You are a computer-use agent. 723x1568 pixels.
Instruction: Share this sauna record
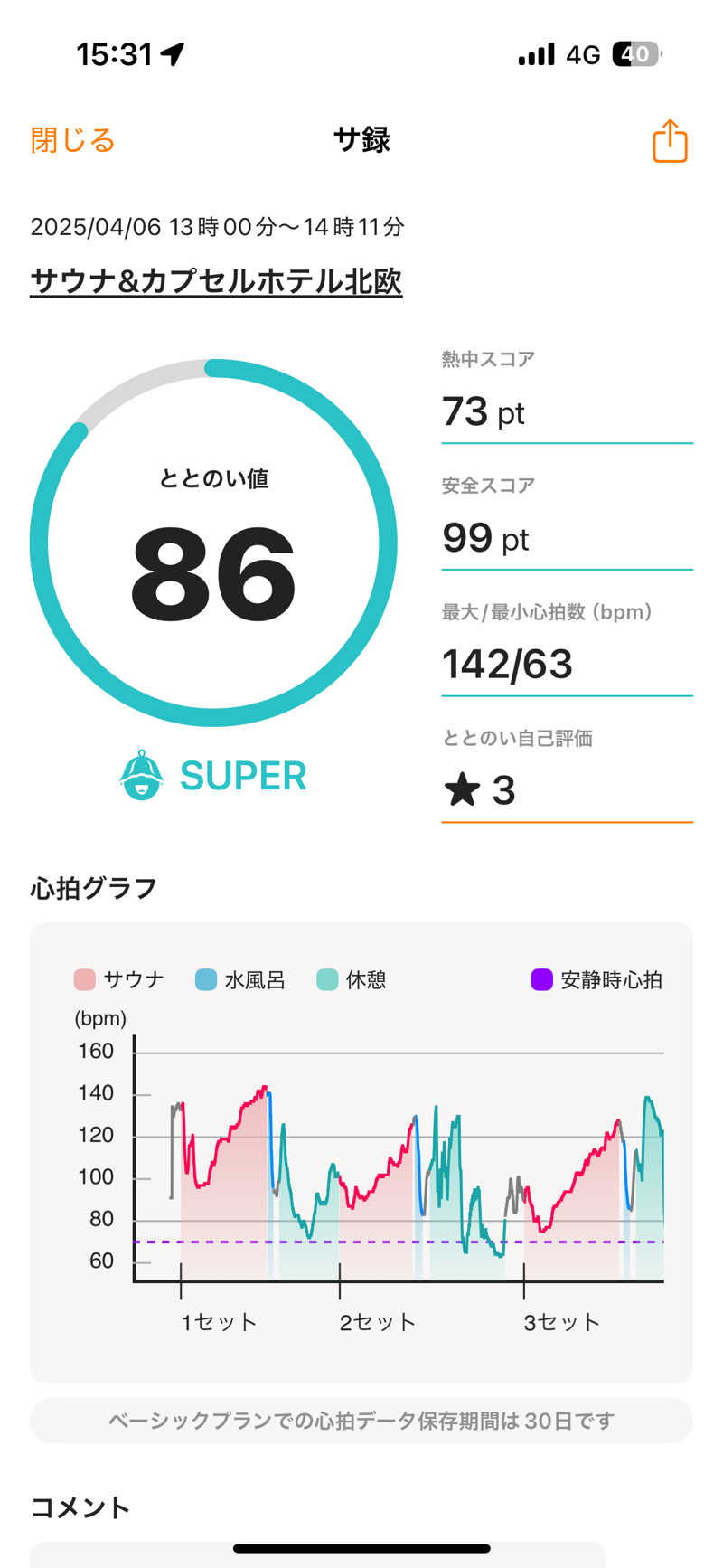669,141
